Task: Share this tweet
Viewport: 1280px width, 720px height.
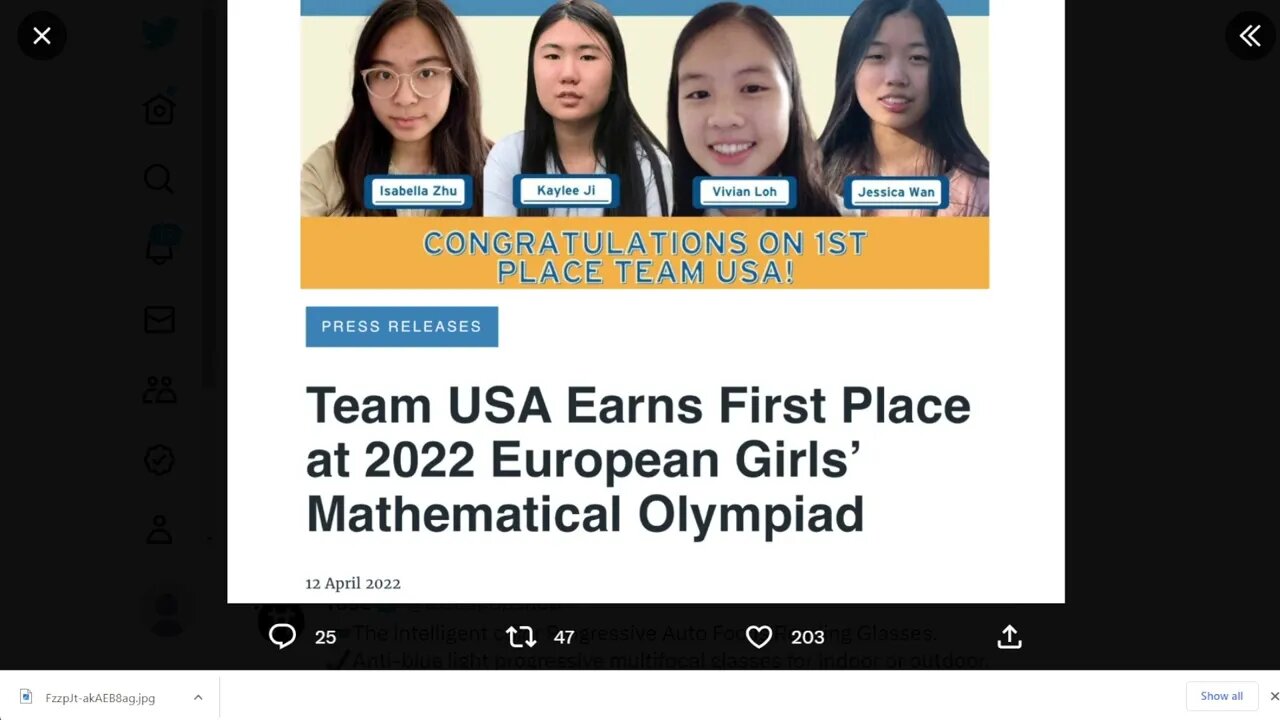Action: click(1009, 637)
